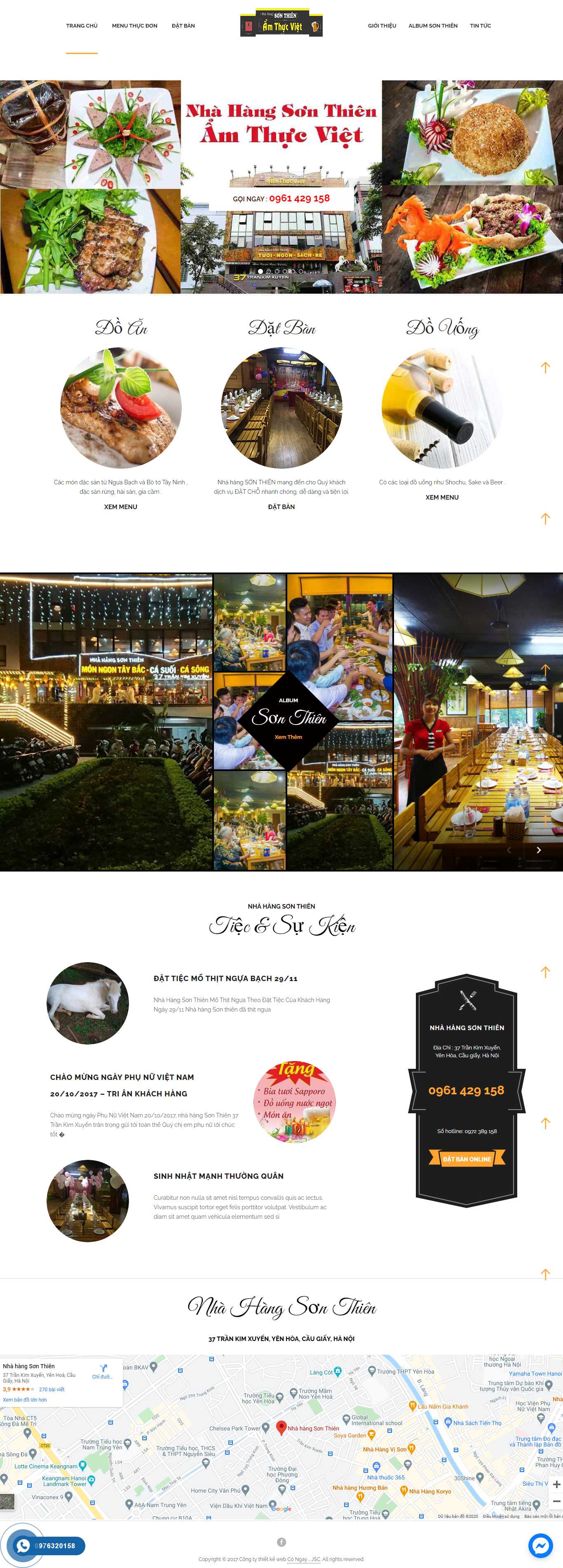The image size is (563, 1568).
Task: Open the GIỚI THIỆU page
Action: (x=381, y=26)
